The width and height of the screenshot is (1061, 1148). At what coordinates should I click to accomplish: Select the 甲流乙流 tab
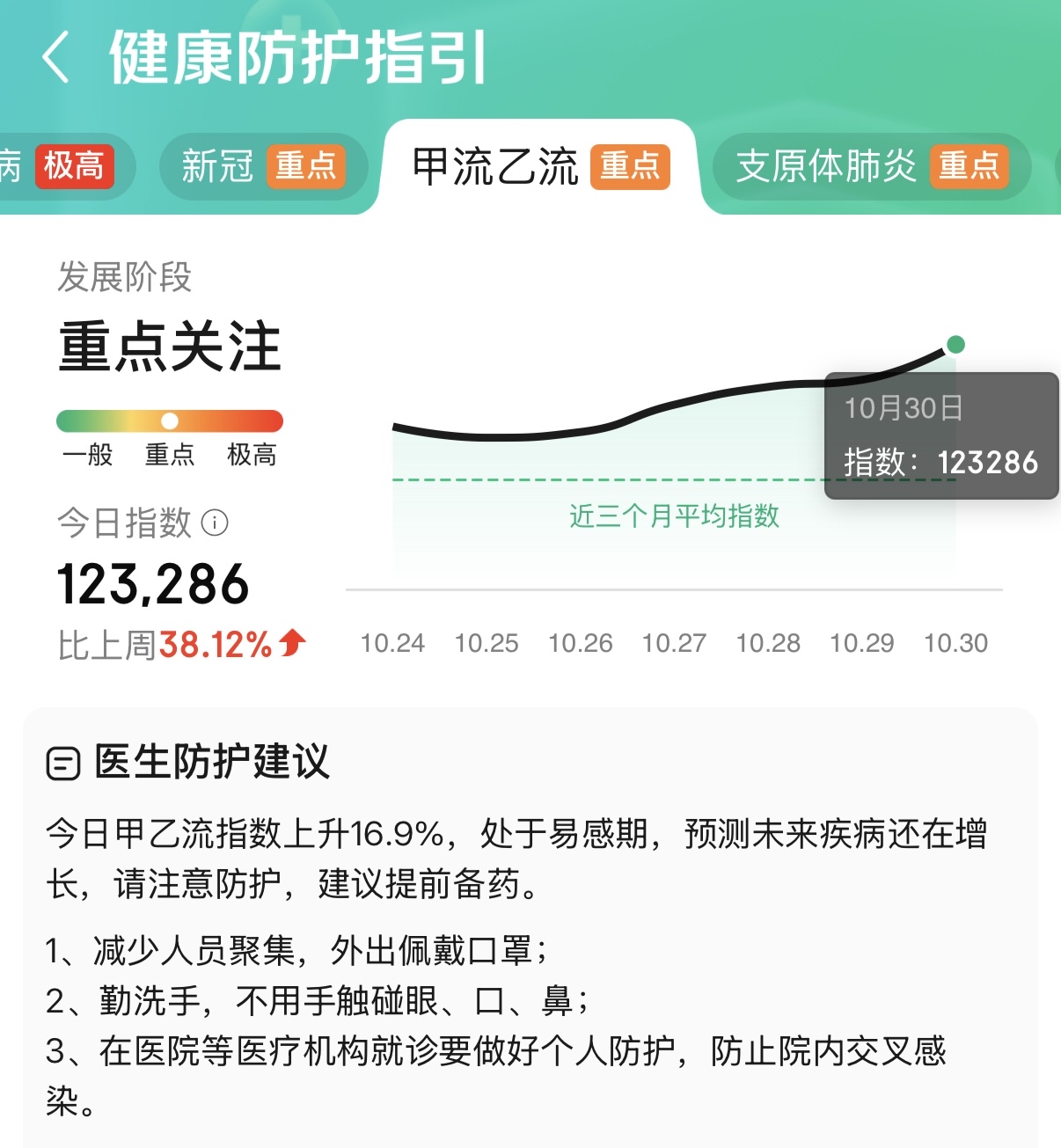click(x=539, y=166)
